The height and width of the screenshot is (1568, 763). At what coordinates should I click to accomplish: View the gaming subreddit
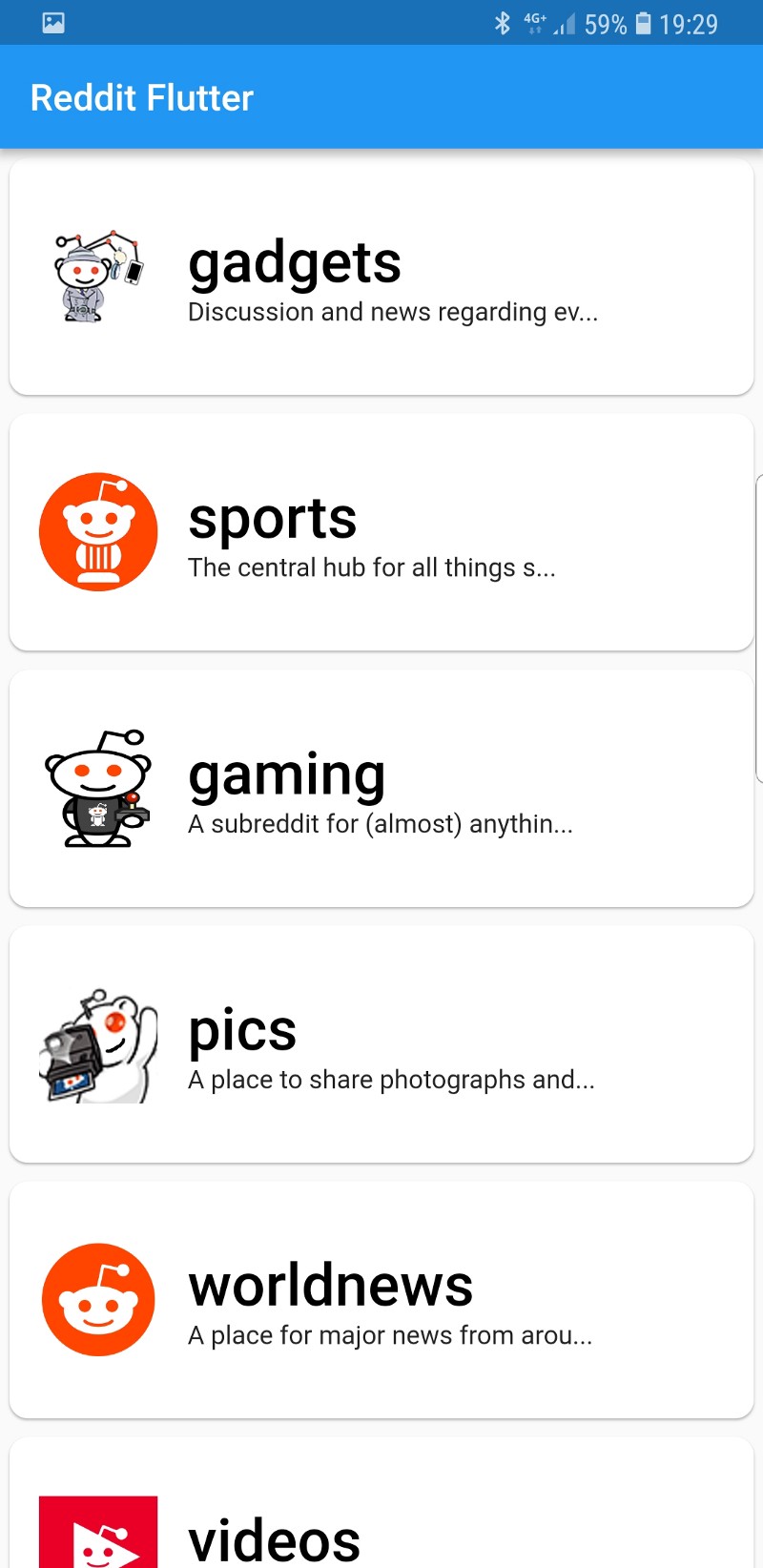(x=381, y=789)
